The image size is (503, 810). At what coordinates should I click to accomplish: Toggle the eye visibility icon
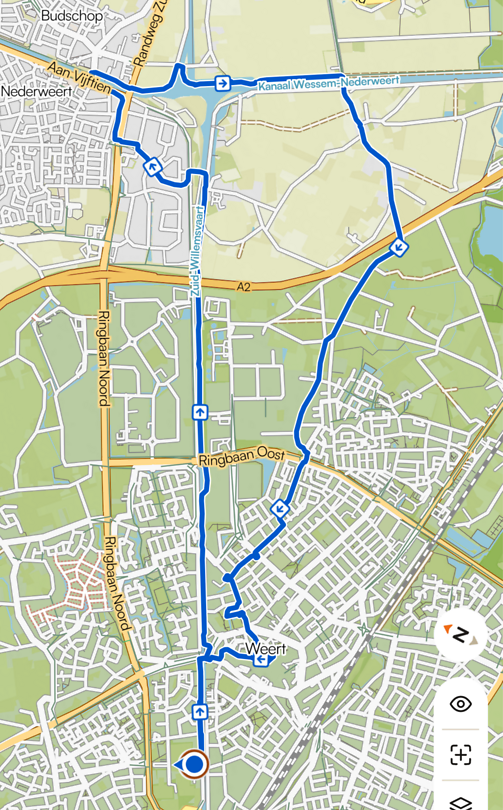coord(461,704)
